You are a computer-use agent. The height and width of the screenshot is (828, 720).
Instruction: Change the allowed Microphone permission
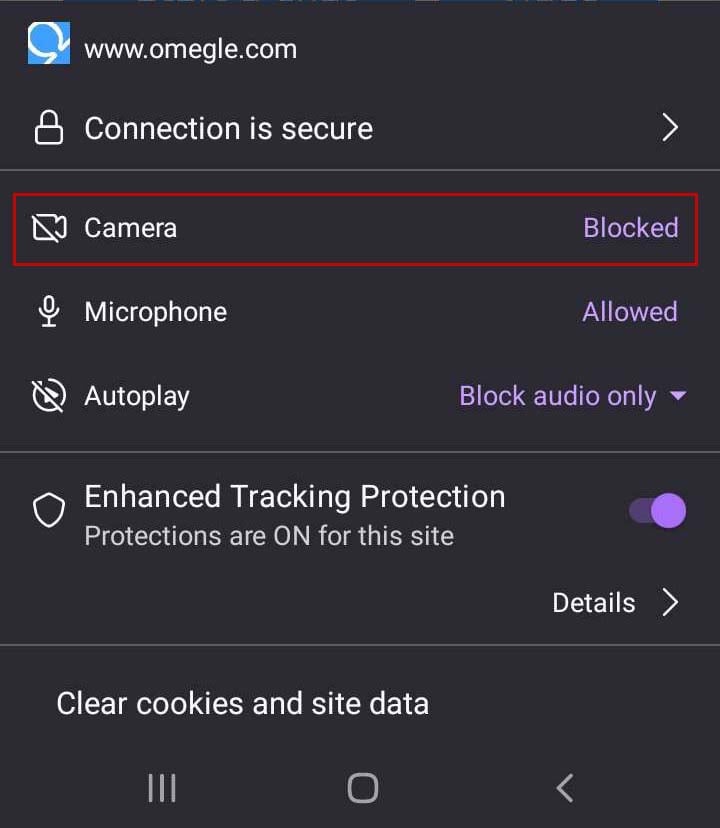[629, 312]
